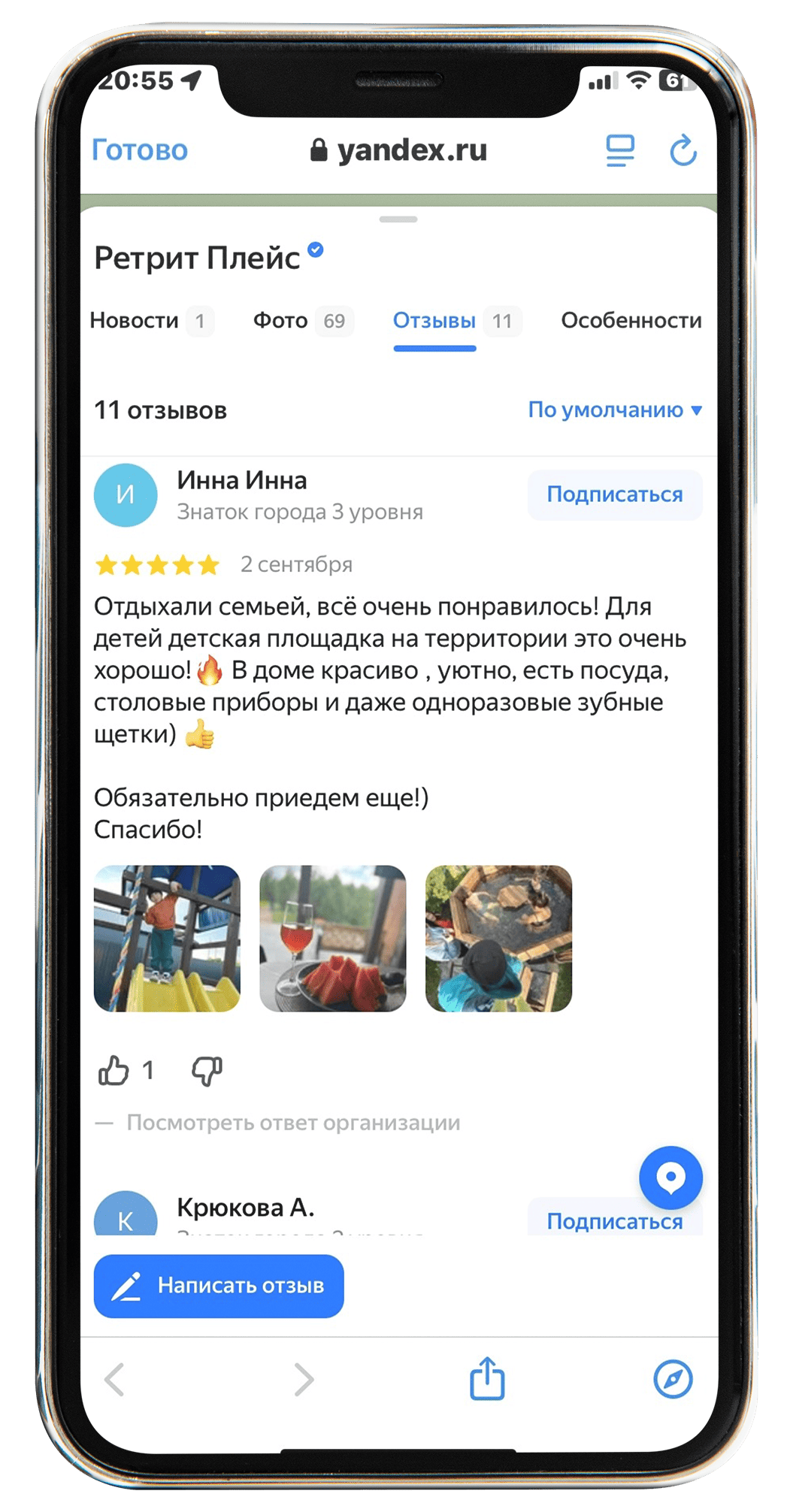Select the Отзывы tab
The image size is (787, 1512).
[457, 321]
